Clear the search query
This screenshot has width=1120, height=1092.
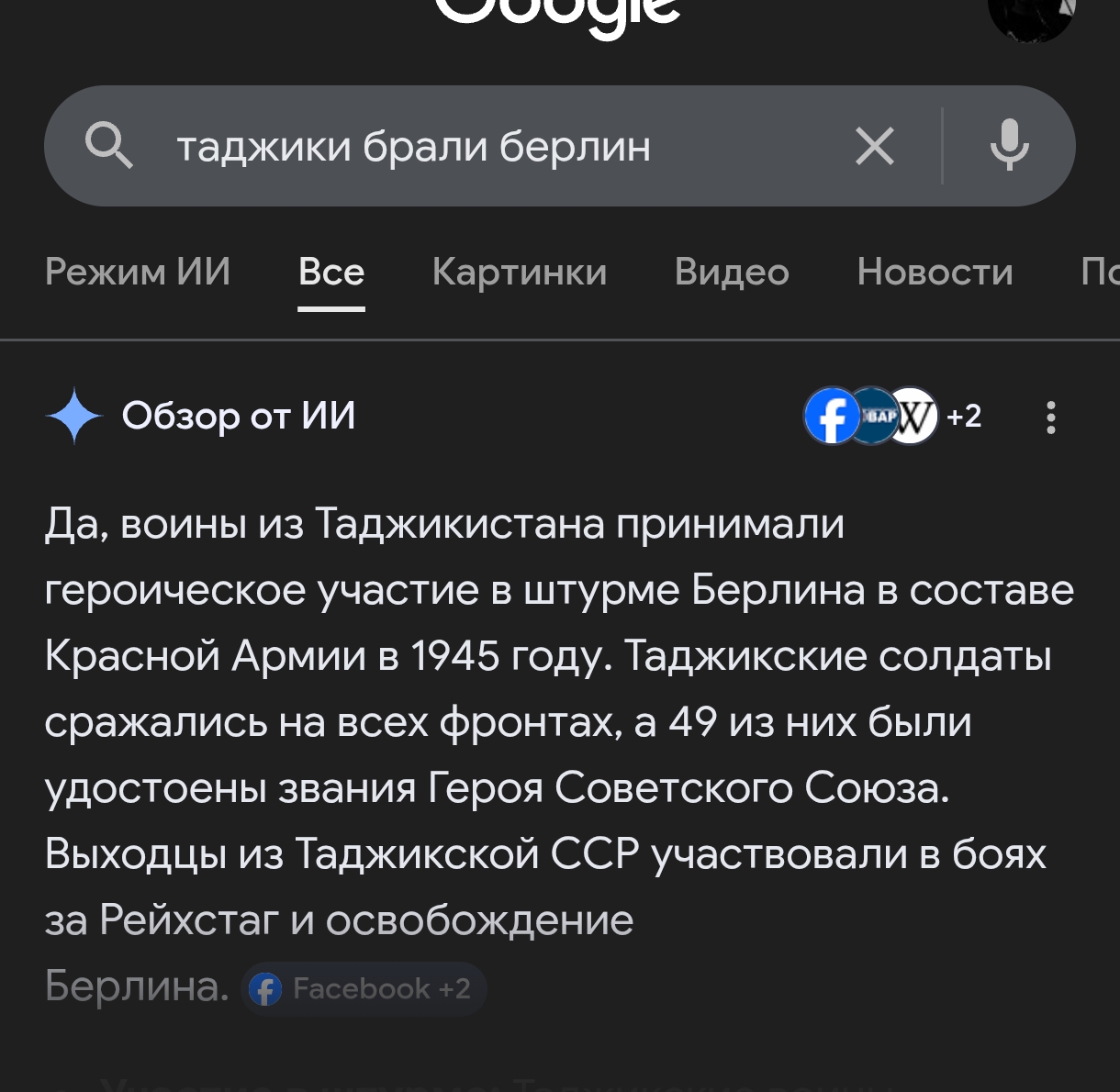tap(874, 146)
